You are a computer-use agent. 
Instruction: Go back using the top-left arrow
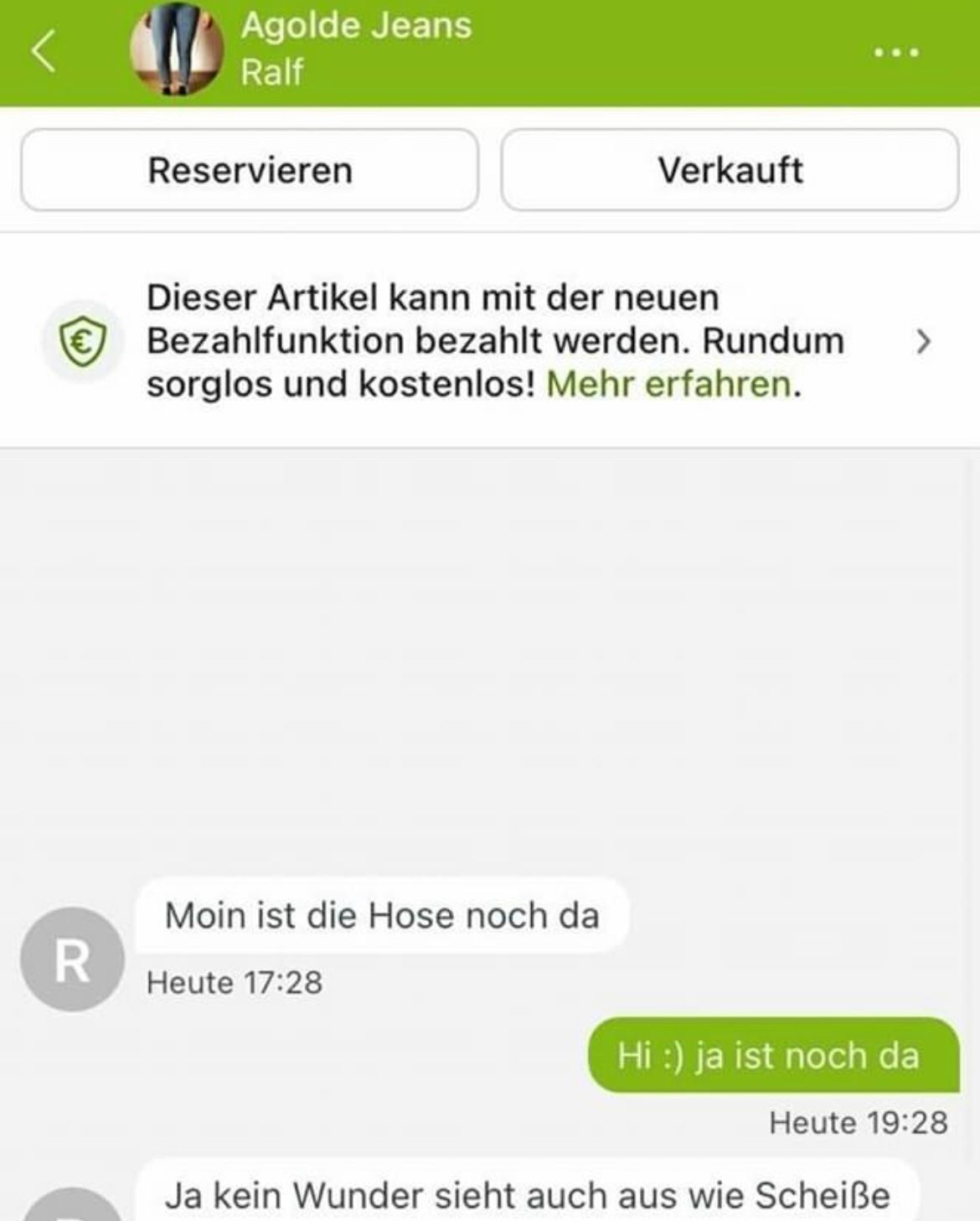(44, 51)
